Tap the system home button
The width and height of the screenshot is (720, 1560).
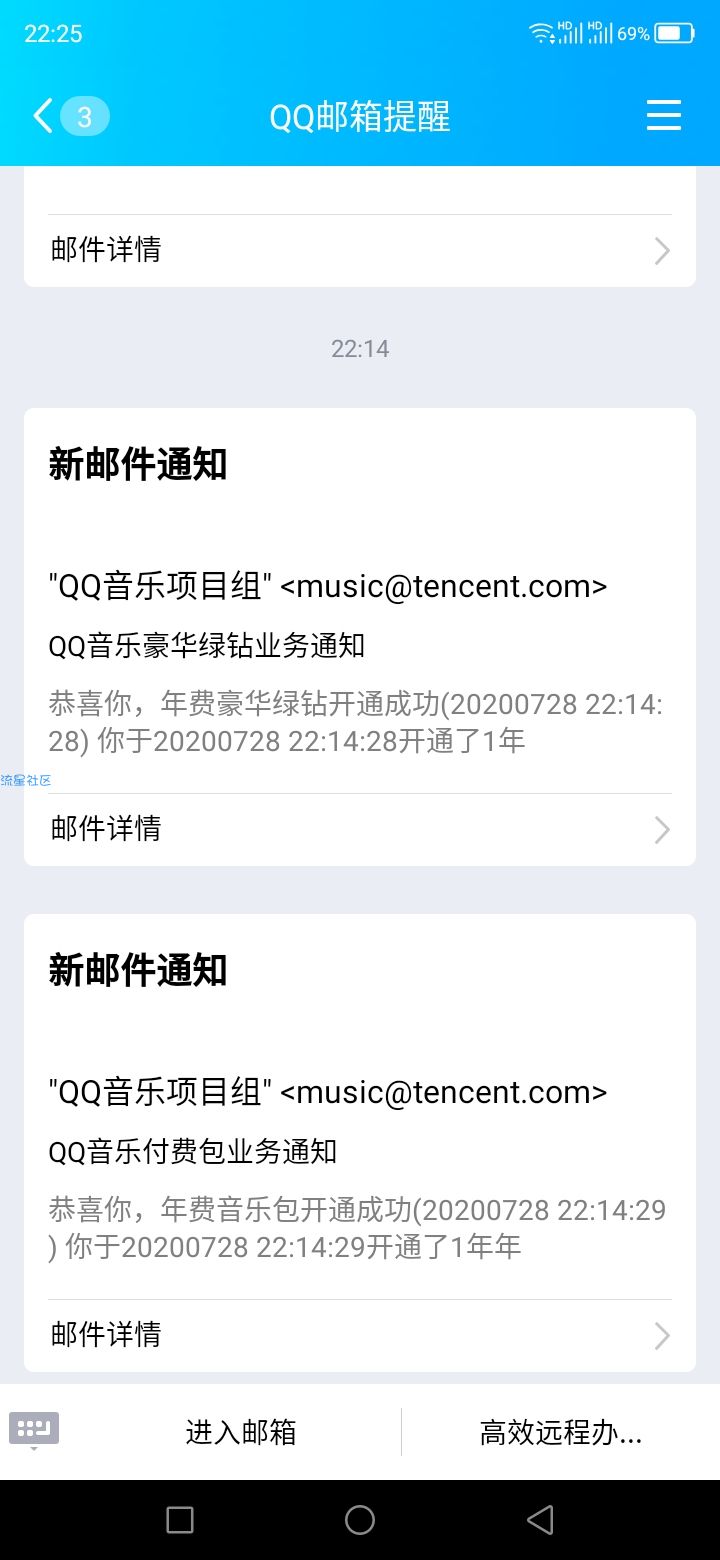[360, 1520]
